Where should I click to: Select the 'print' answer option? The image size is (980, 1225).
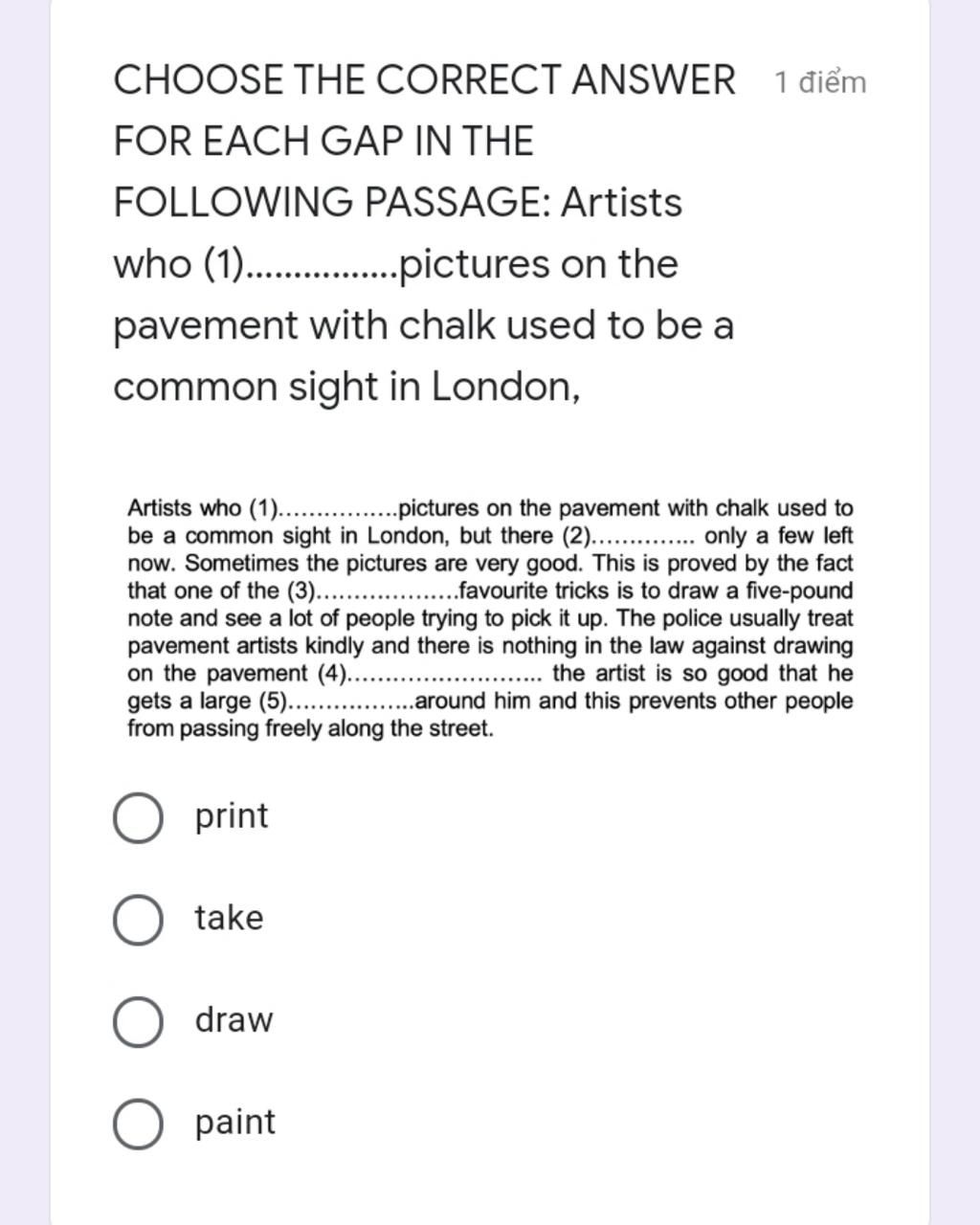pyautogui.click(x=138, y=818)
